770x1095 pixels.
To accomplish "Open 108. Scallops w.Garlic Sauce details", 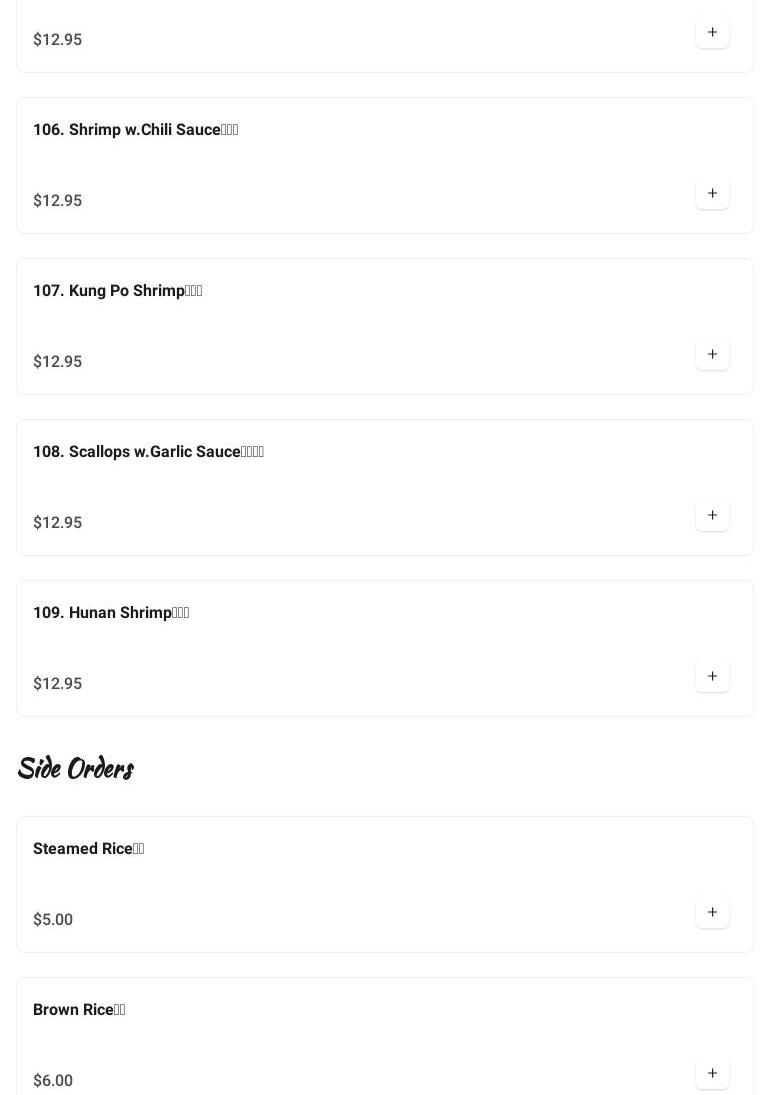I will (149, 452).
